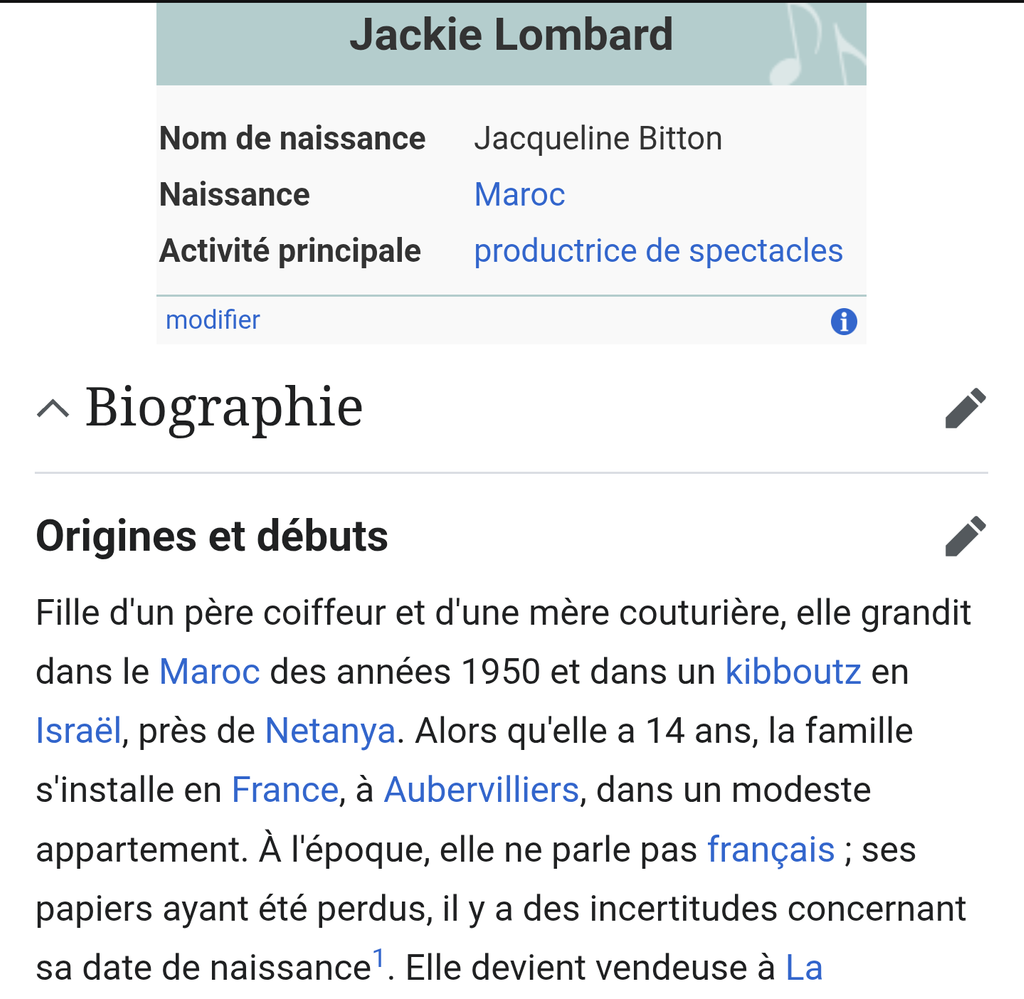The image size is (1024, 999).
Task: Open the Netanya link
Action: click(x=330, y=731)
